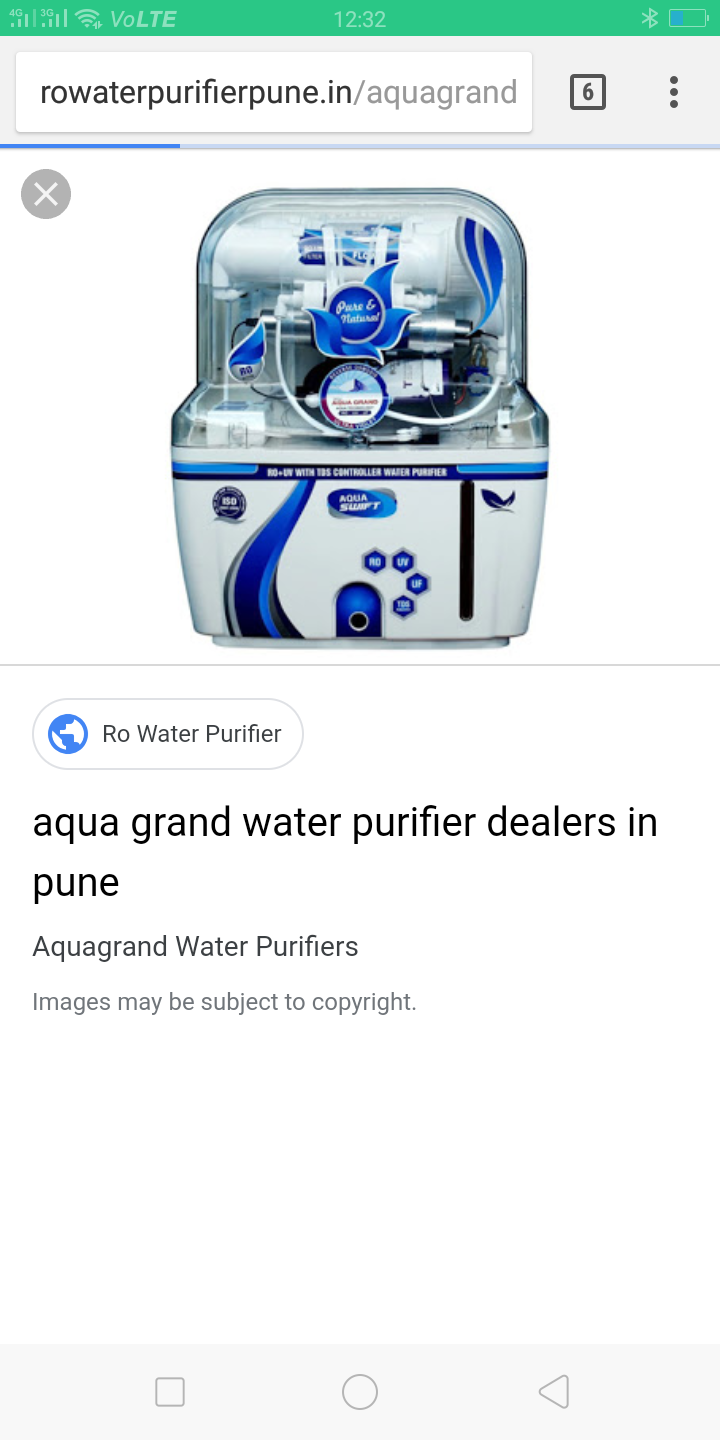Go to the home screen

(x=360, y=1391)
